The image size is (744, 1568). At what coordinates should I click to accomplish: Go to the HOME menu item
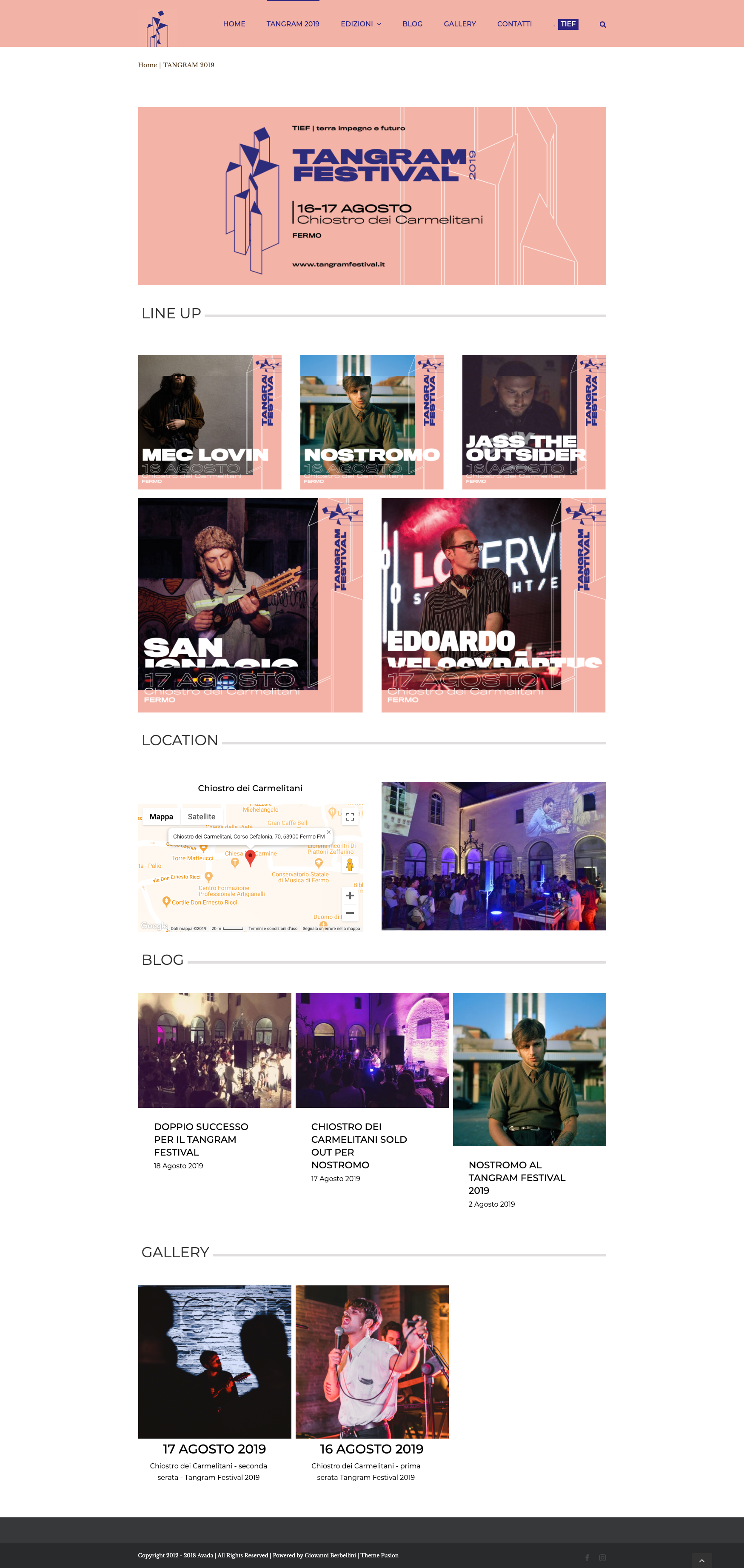[234, 24]
